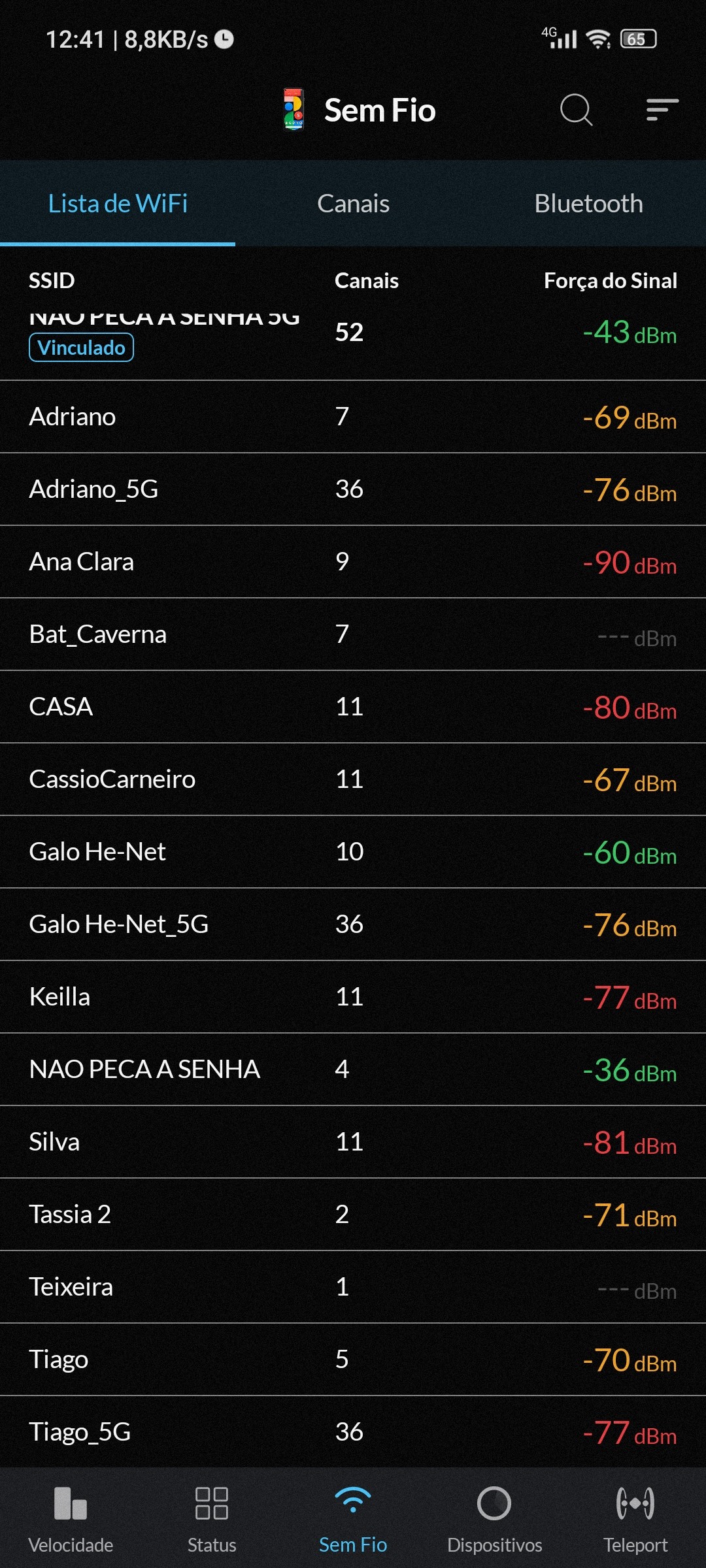Open the sort and filter menu
The image size is (706, 1568).
pos(662,110)
